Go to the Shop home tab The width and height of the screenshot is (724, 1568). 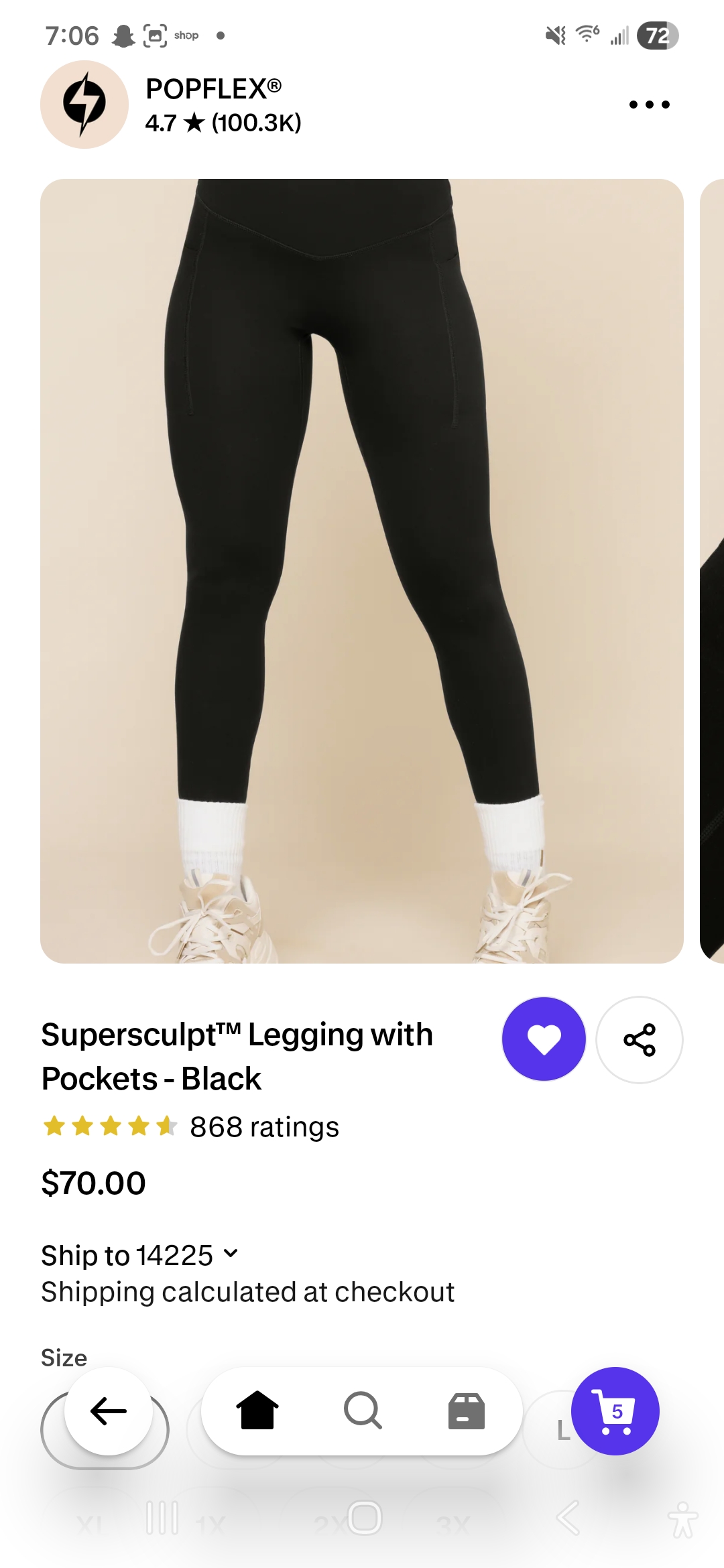point(257,1411)
